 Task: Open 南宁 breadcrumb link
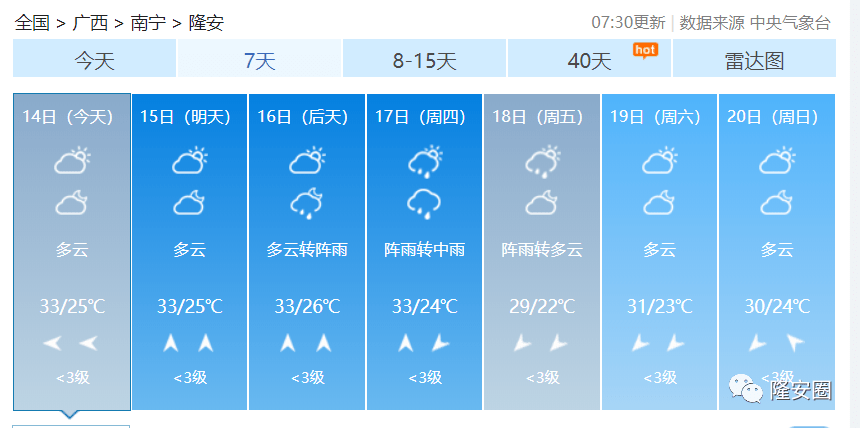coord(149,22)
